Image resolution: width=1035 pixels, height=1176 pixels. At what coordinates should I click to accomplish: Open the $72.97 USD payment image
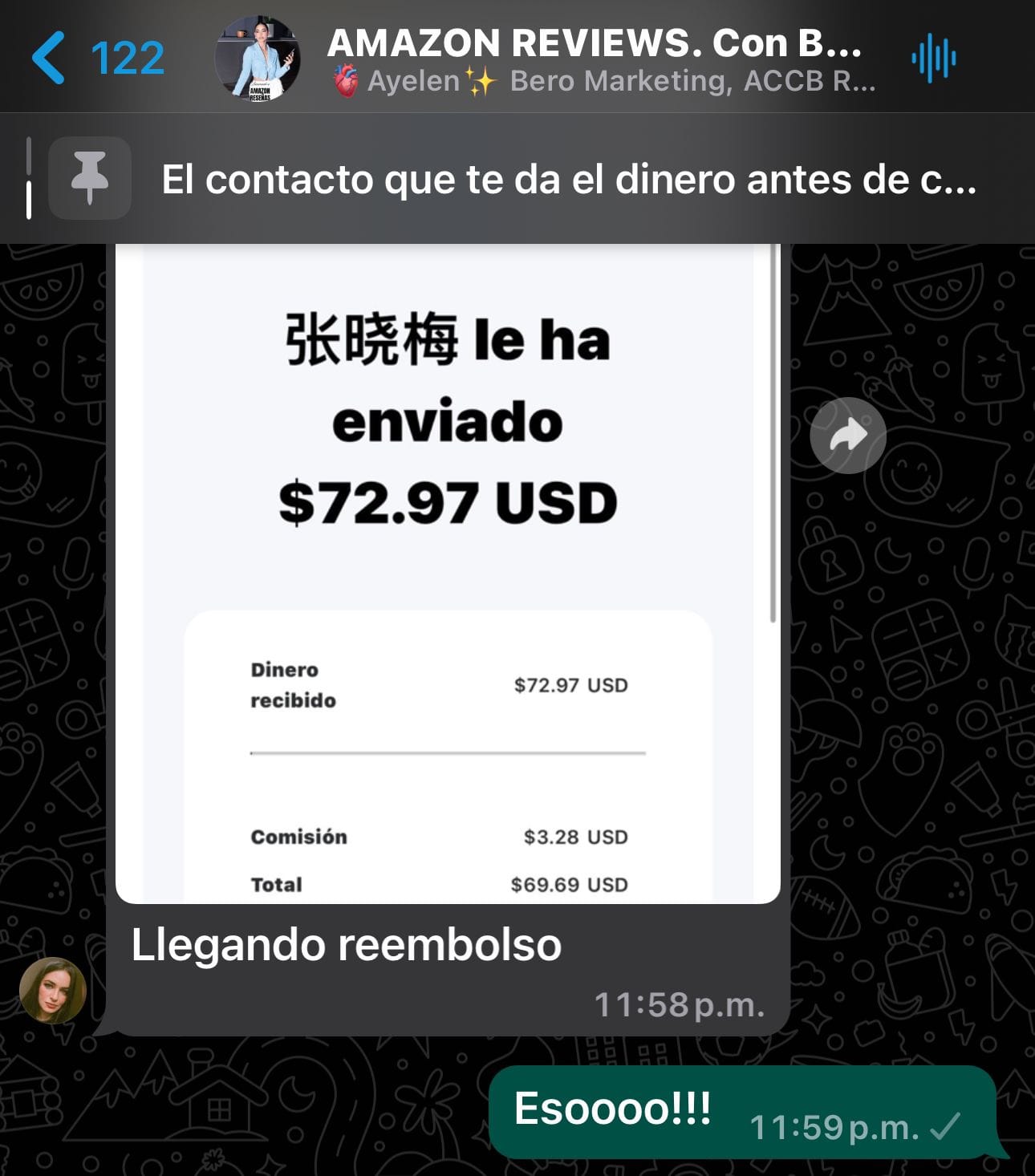pyautogui.click(x=448, y=574)
